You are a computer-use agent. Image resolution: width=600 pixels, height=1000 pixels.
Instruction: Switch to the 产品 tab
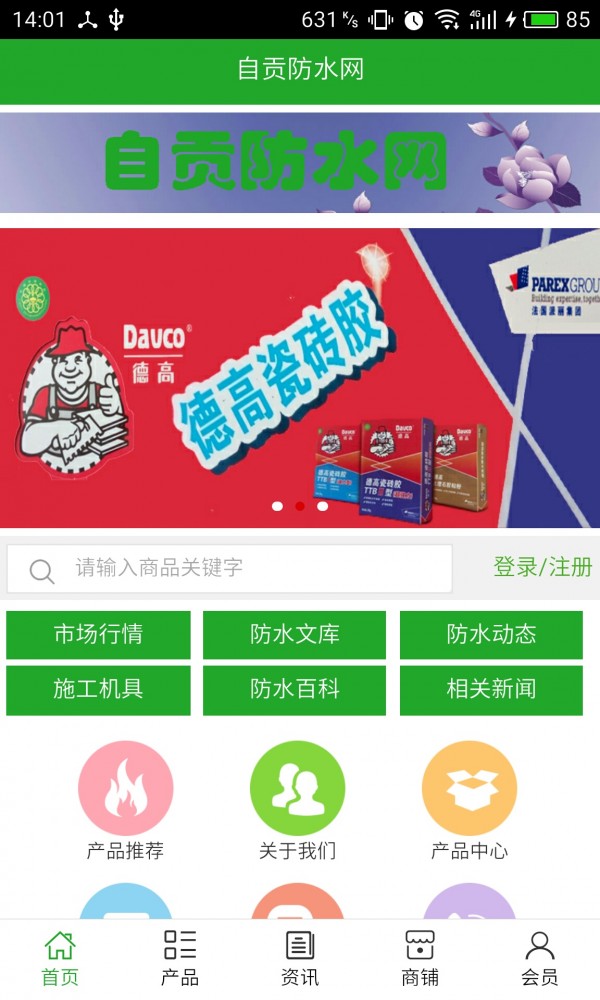tap(180, 958)
